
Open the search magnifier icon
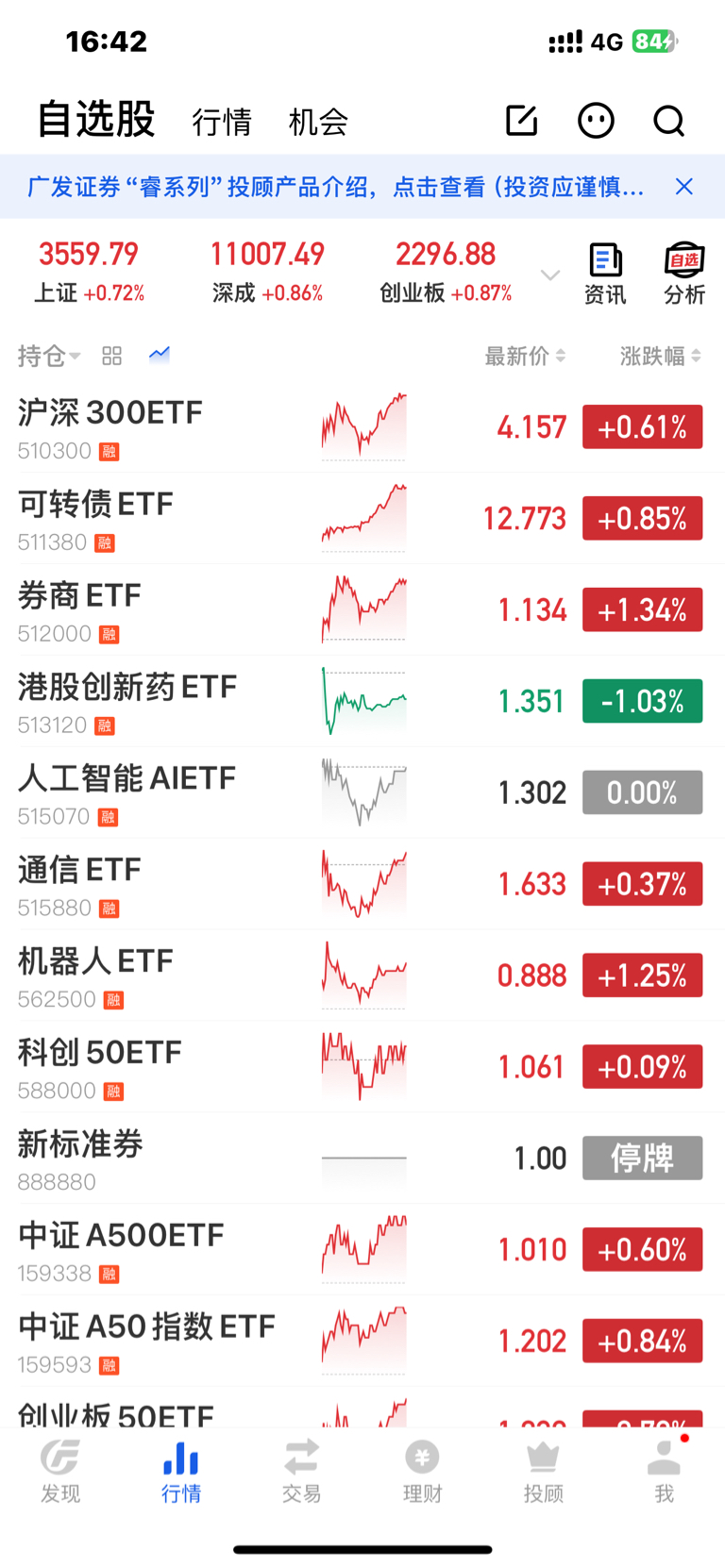tap(668, 121)
